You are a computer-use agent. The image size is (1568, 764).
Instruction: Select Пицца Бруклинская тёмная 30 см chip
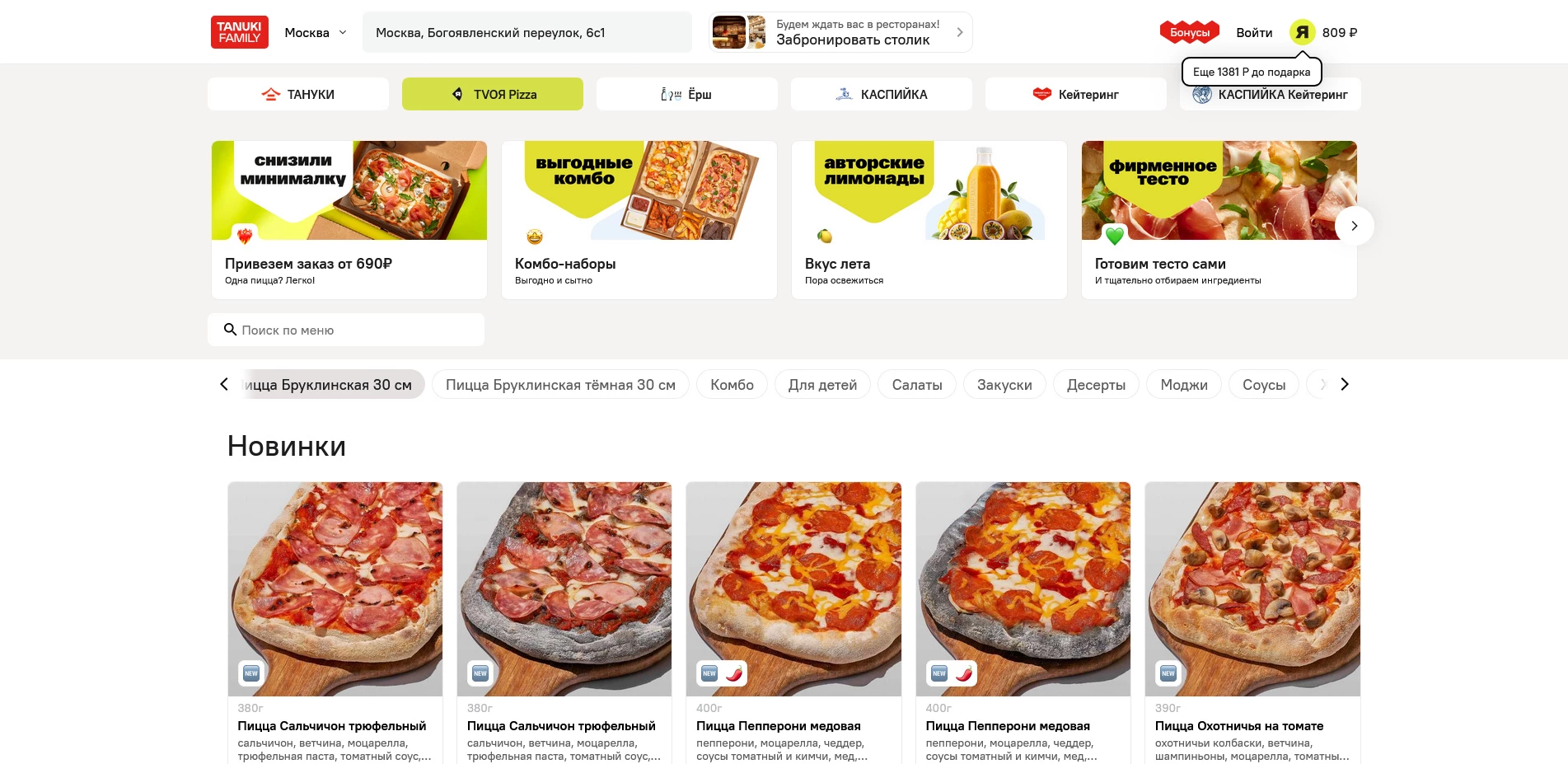pos(560,385)
